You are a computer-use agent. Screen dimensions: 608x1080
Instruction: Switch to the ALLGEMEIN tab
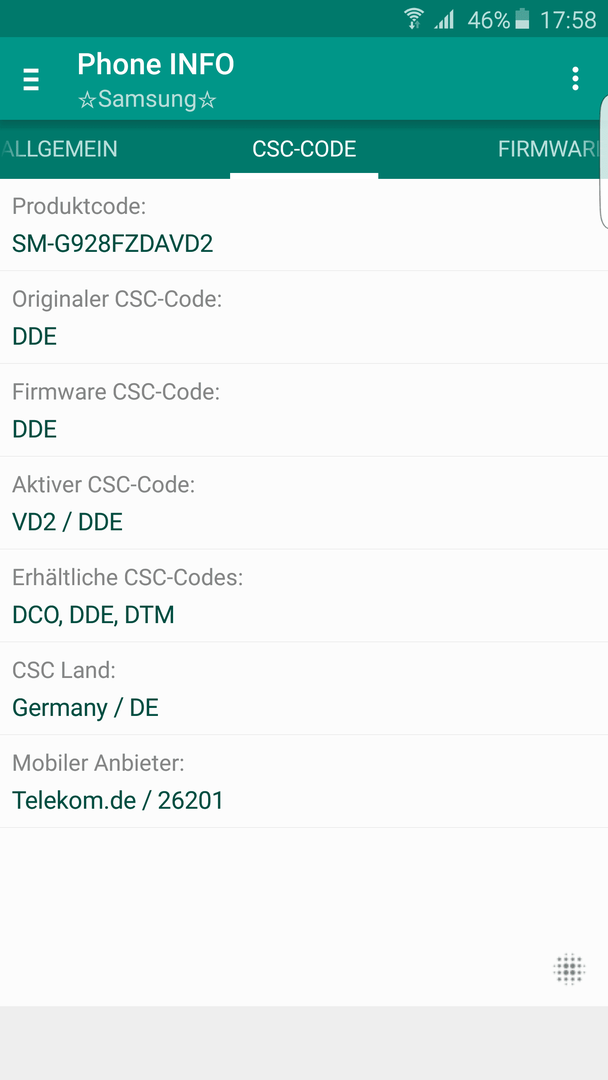[59, 149]
